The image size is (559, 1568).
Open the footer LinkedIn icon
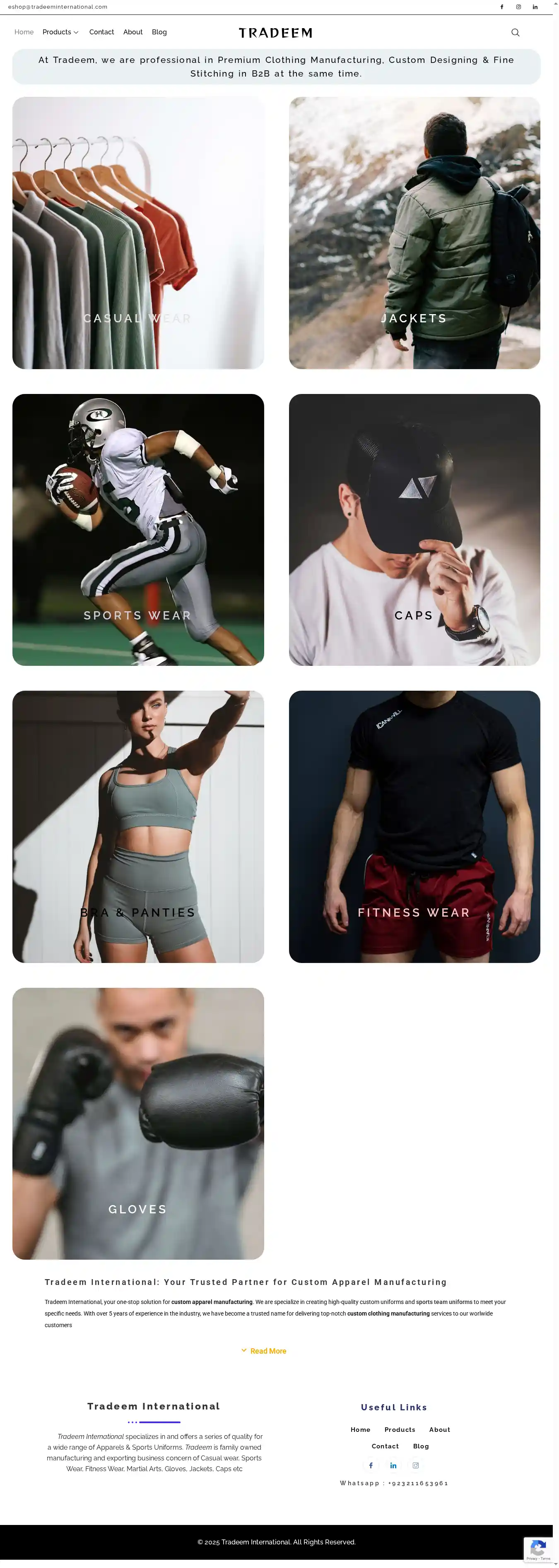pos(393,1465)
